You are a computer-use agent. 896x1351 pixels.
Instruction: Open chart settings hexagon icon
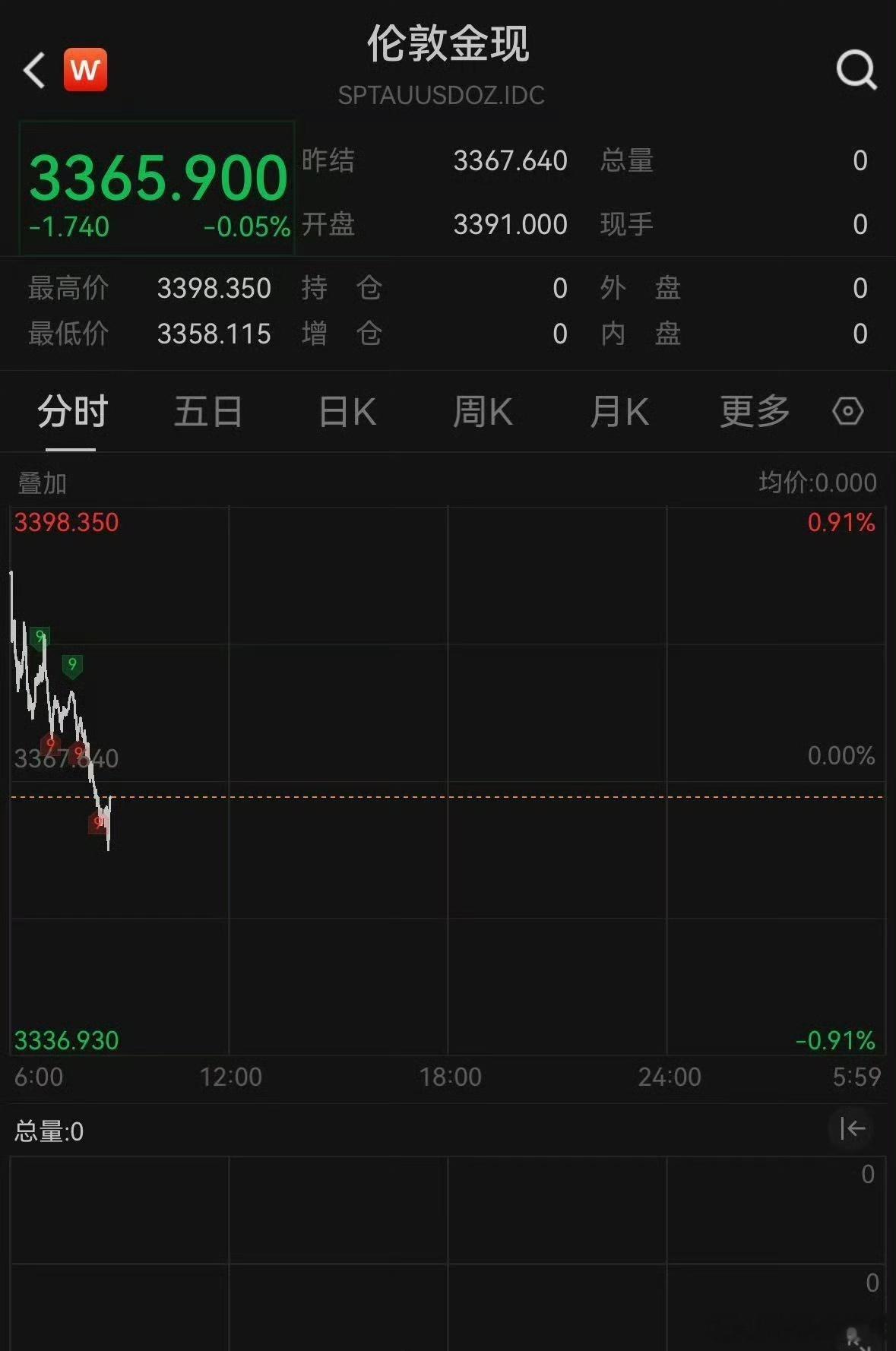pyautogui.click(x=847, y=411)
